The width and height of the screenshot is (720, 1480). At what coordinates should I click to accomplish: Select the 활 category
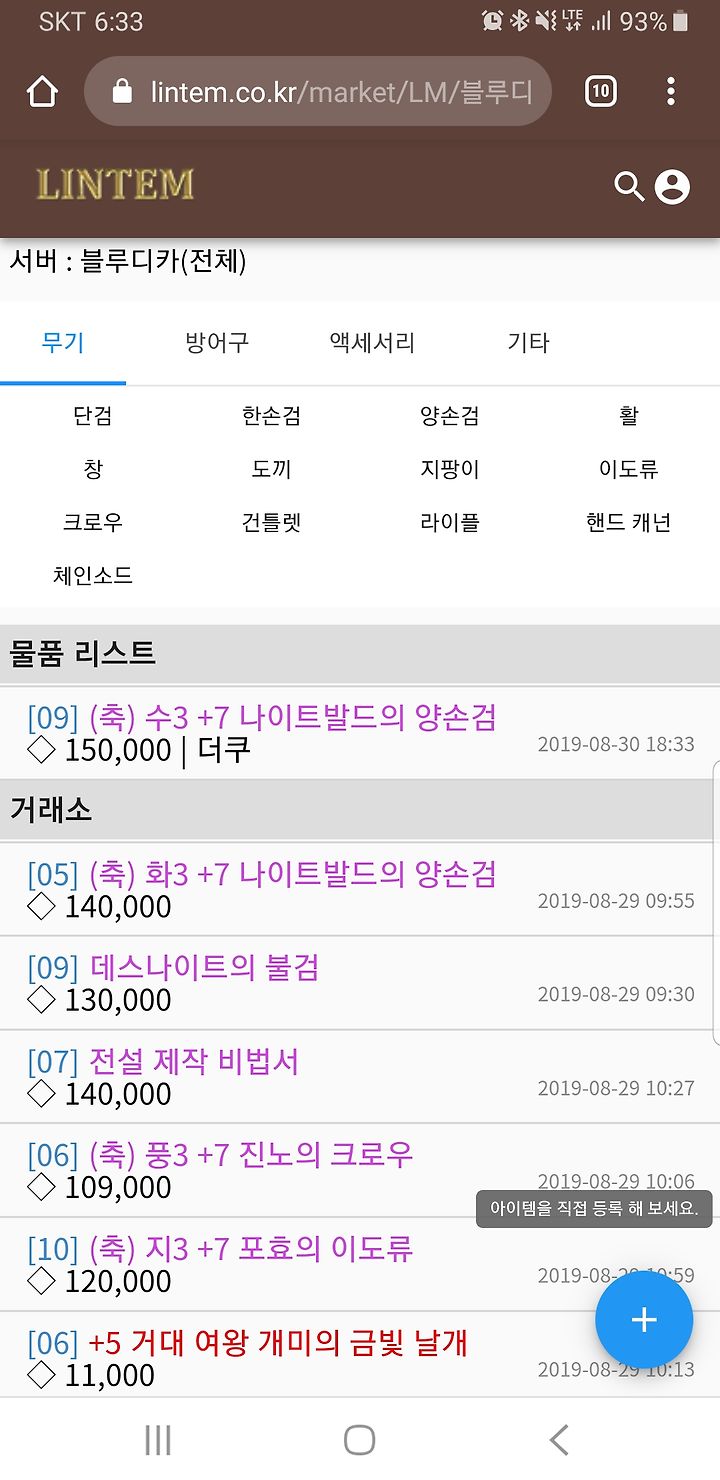point(628,416)
